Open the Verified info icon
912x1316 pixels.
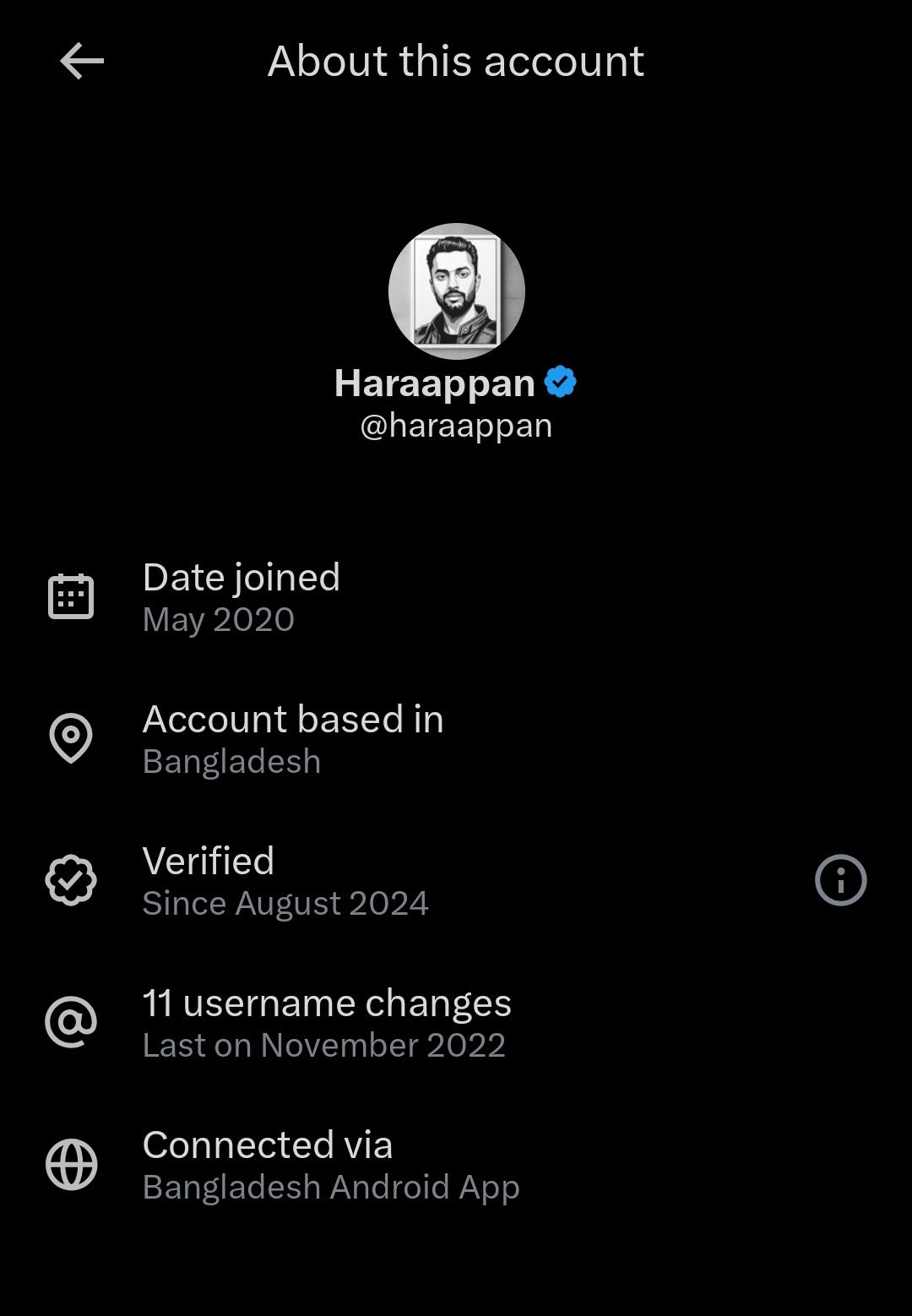840,880
